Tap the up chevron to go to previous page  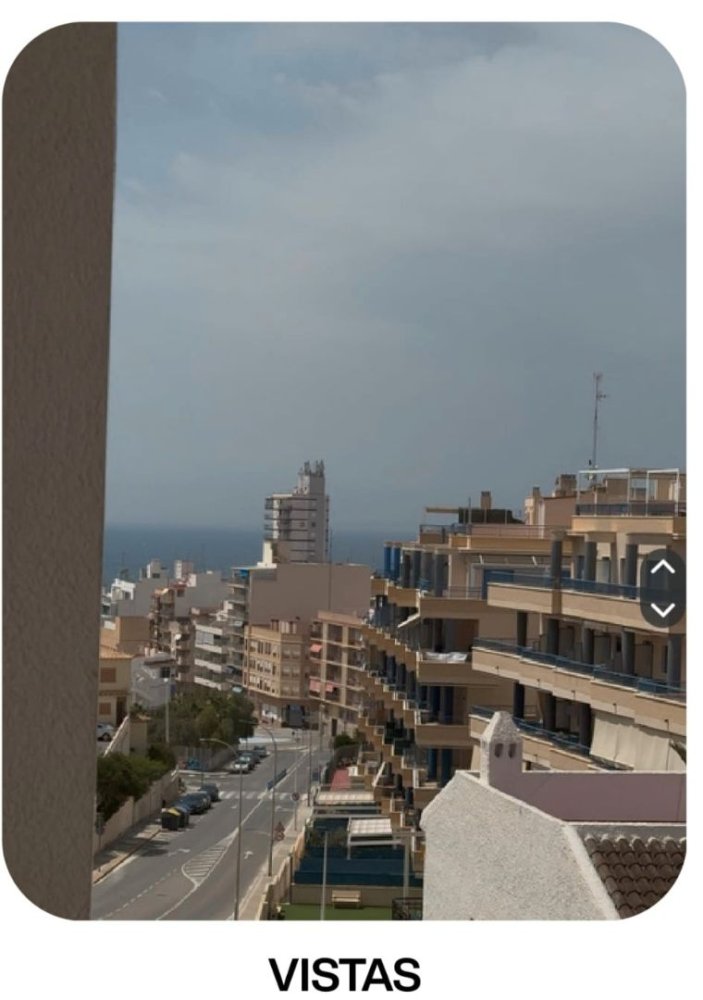[663, 568]
